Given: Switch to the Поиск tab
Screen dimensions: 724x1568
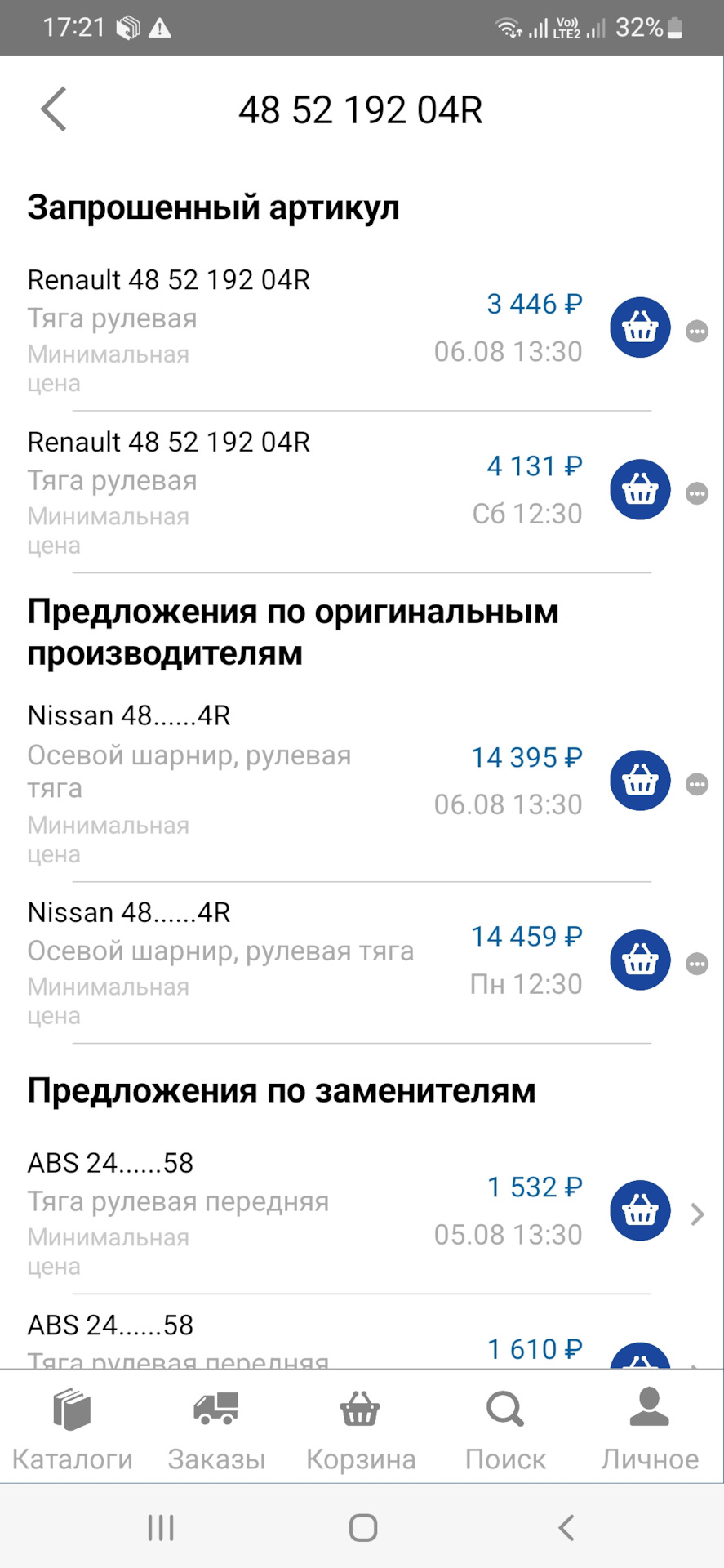Looking at the screenshot, I should coord(505,1431).
